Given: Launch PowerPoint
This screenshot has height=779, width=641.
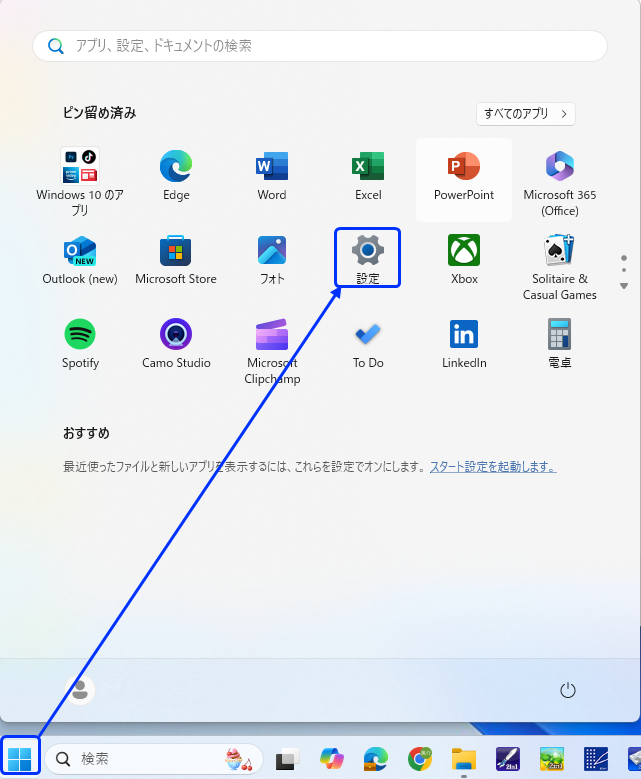Looking at the screenshot, I should coord(464,175).
